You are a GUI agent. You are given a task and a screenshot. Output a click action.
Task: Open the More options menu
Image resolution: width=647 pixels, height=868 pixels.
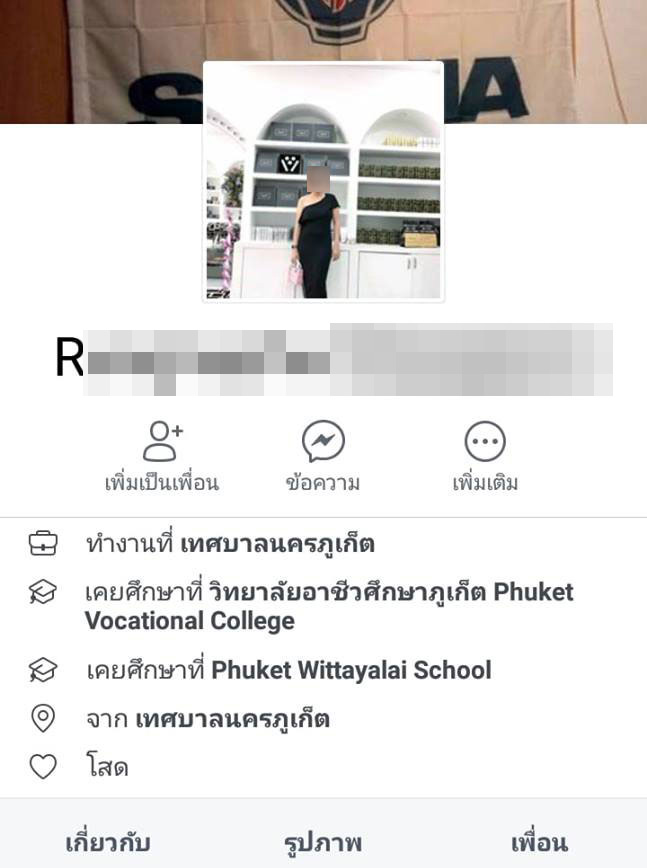485,455
